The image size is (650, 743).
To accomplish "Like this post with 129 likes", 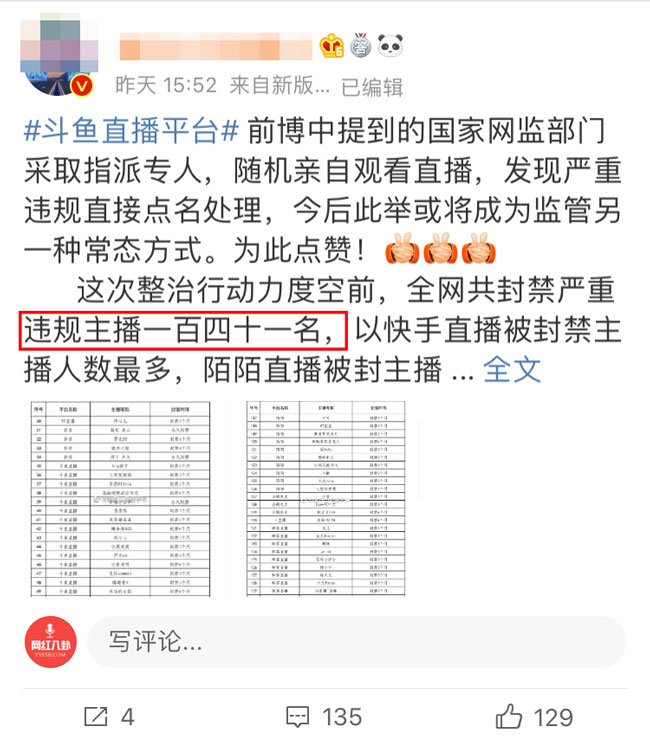I will [535, 716].
